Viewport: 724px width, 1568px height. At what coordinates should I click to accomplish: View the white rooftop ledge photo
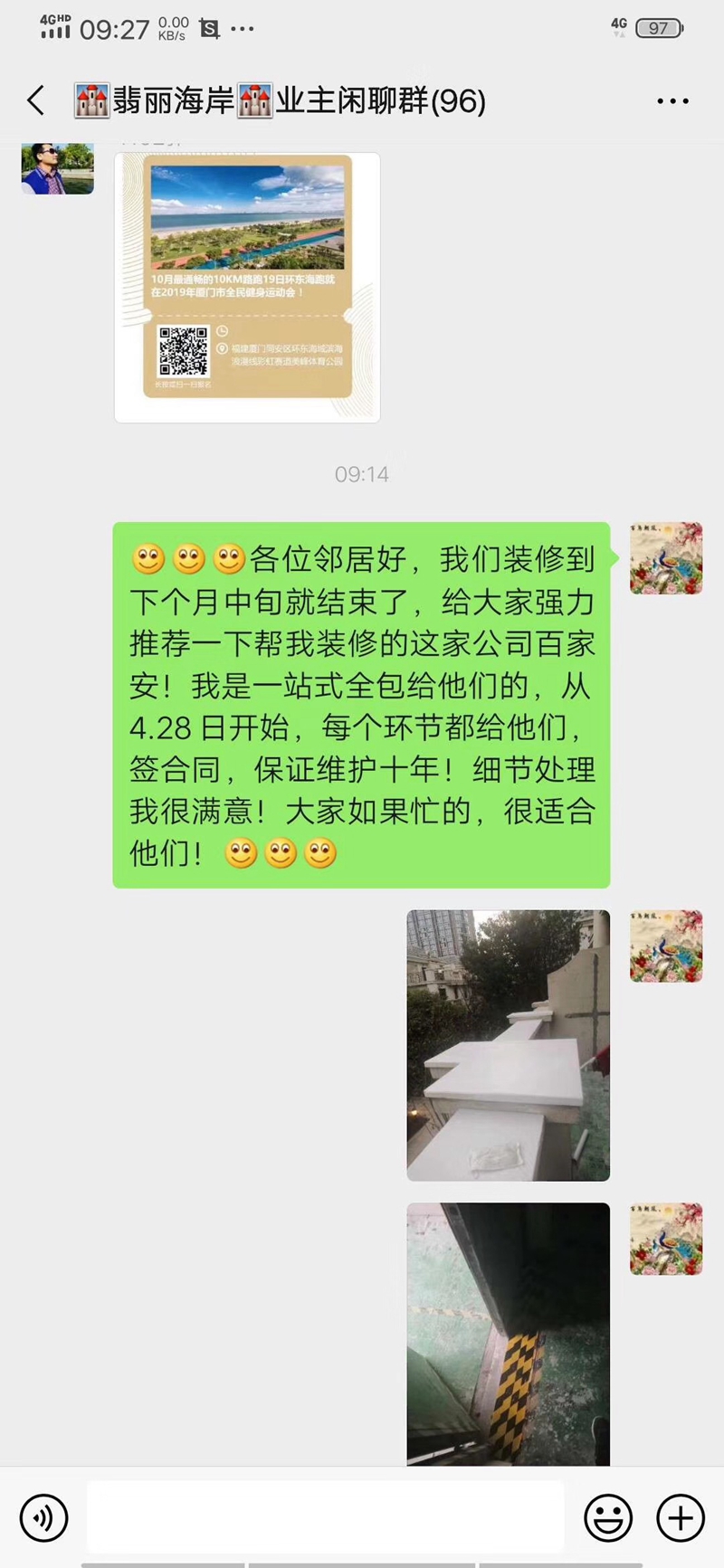click(508, 1045)
